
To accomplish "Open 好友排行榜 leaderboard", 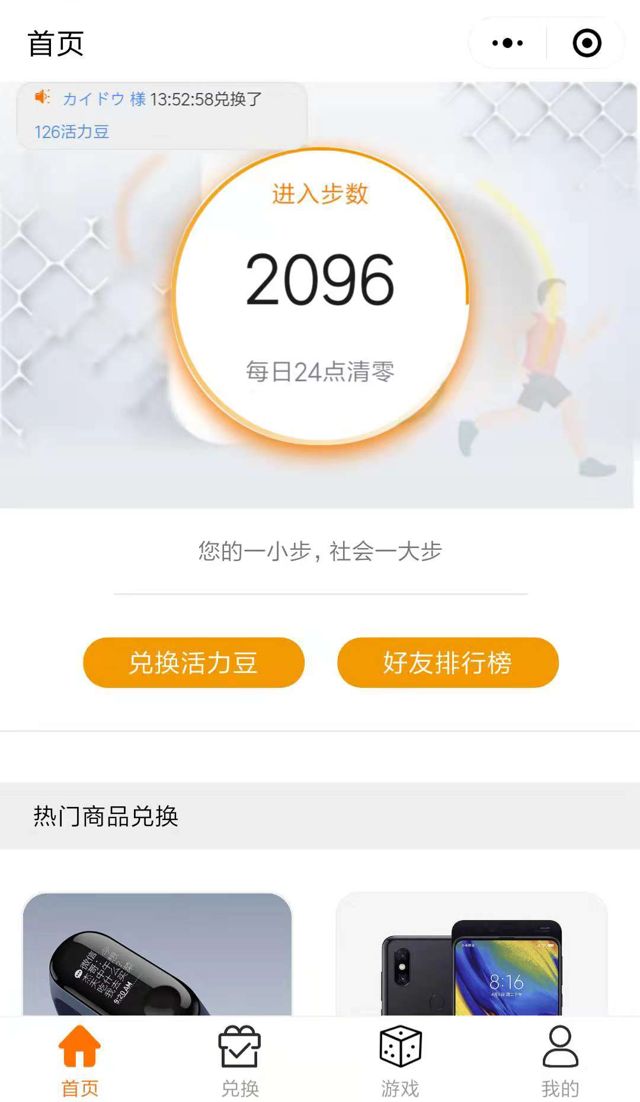I will pos(447,662).
